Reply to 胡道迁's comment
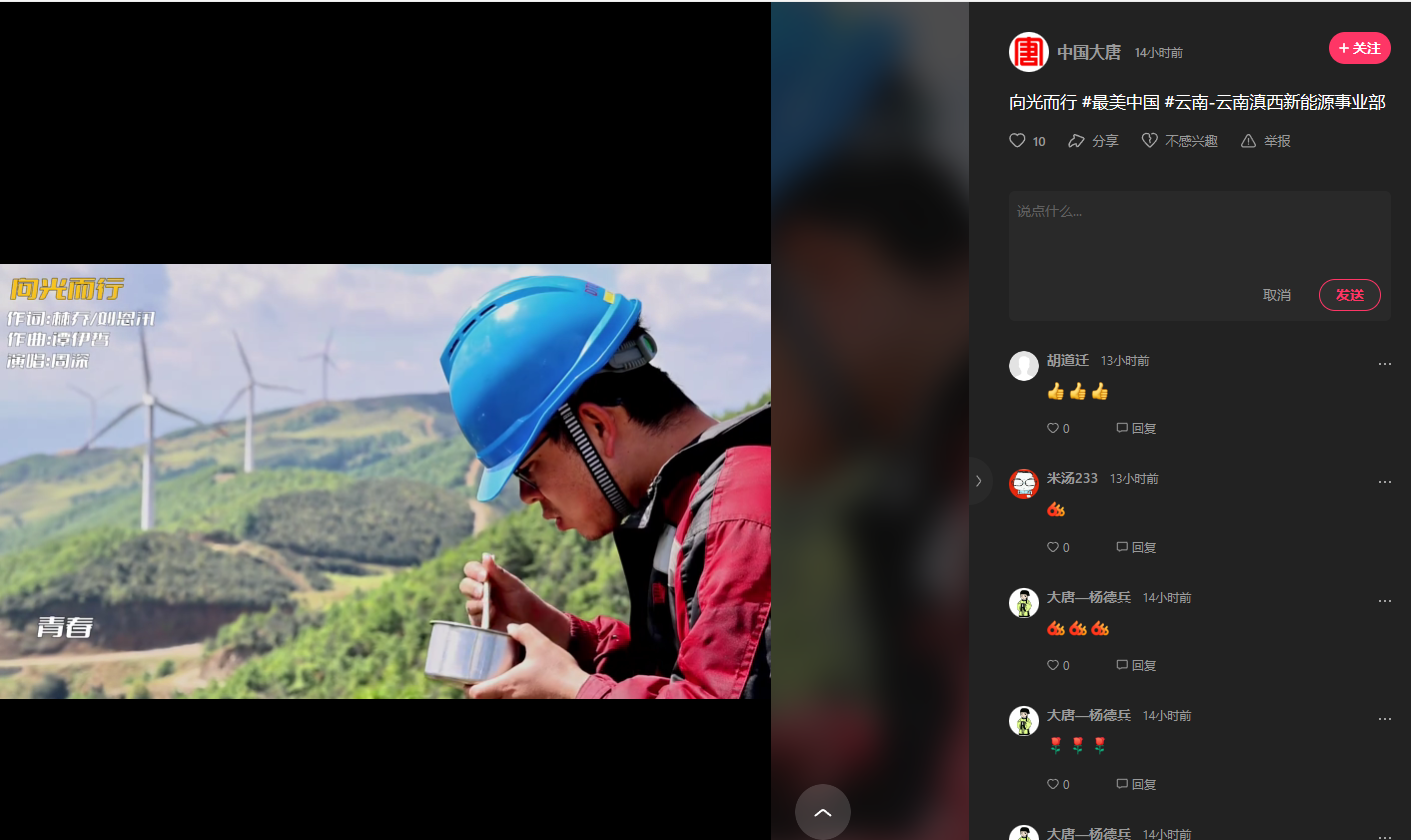This screenshot has width=1411, height=840. tap(1136, 428)
